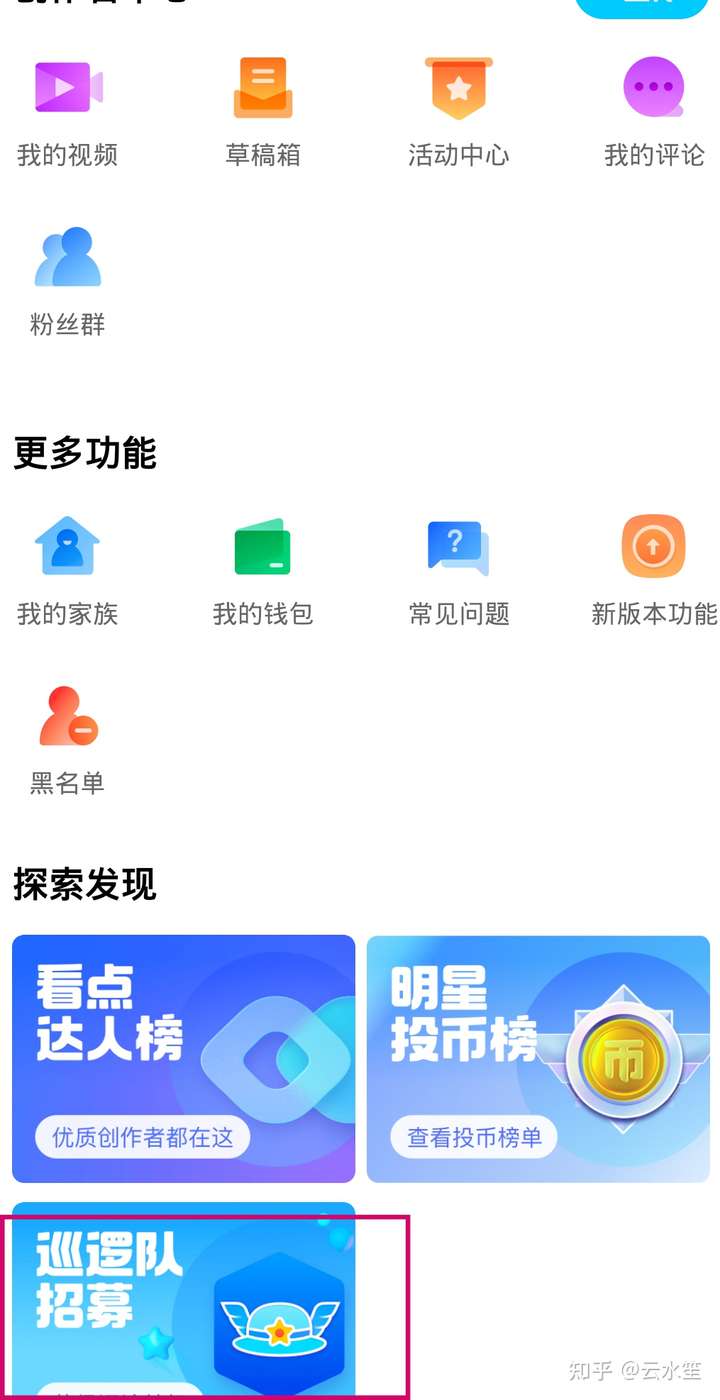Open the 明星投币榜 card
Screen dimensions: 720x1400
point(538,1058)
